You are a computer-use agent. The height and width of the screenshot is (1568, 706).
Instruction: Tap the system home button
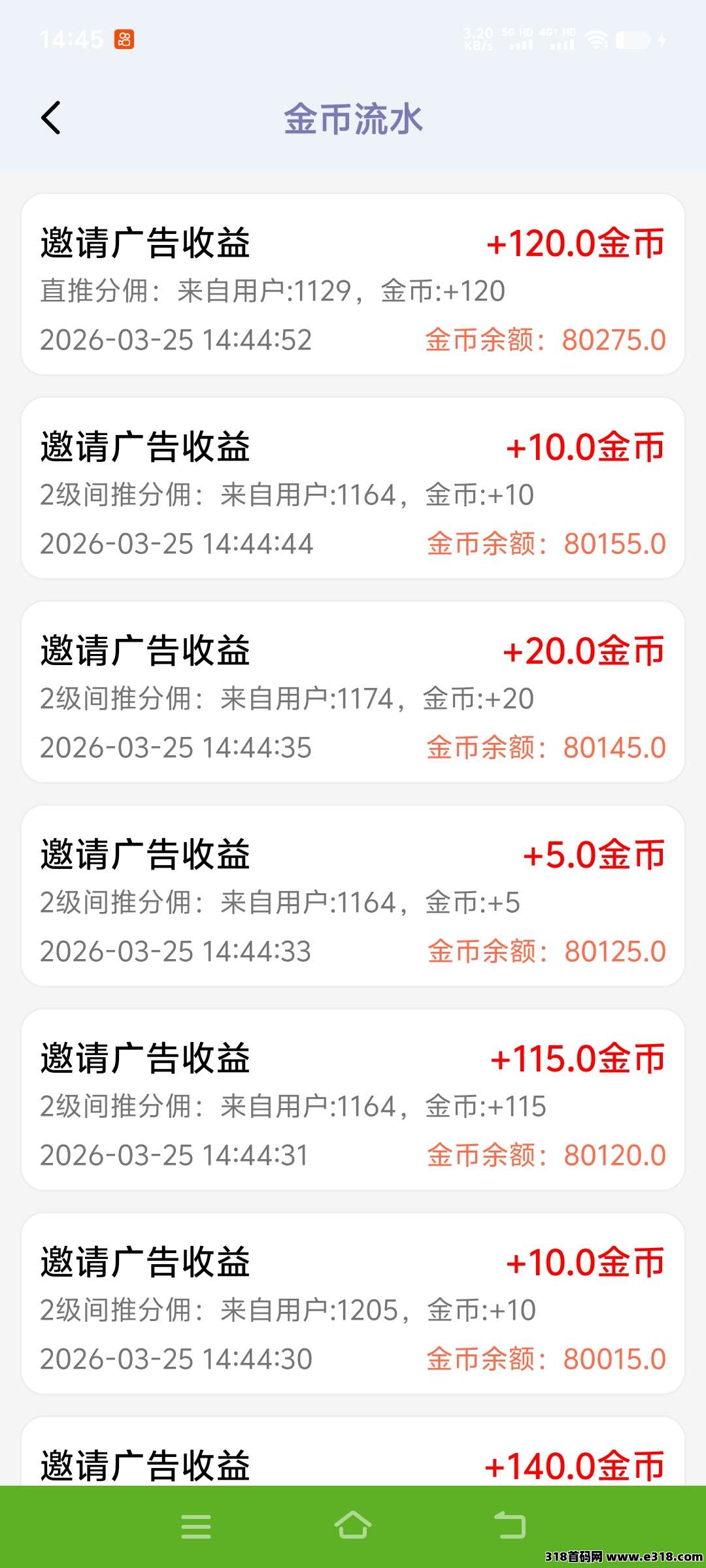(353, 1526)
